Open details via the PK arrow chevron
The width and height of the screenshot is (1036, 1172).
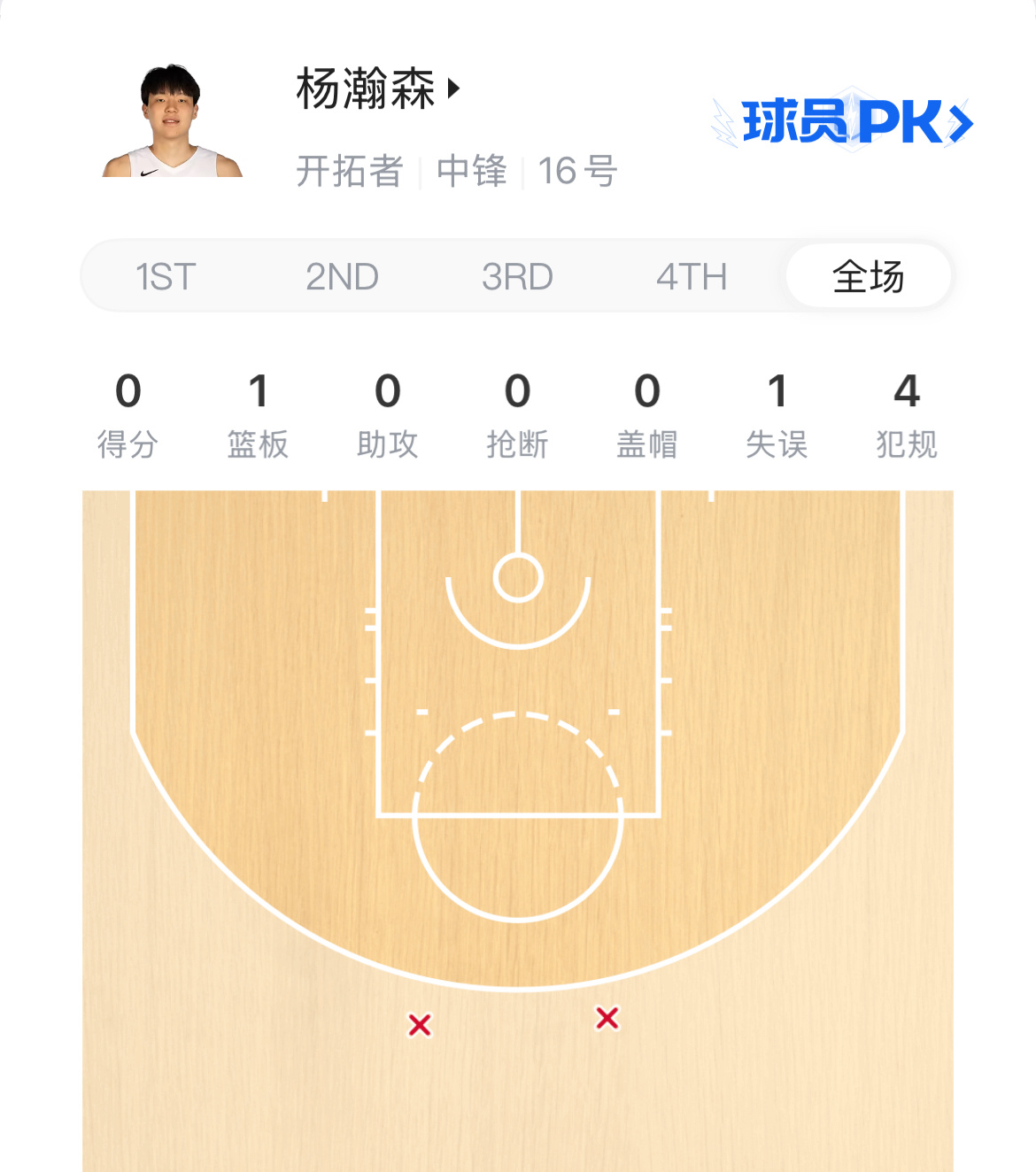click(958, 121)
